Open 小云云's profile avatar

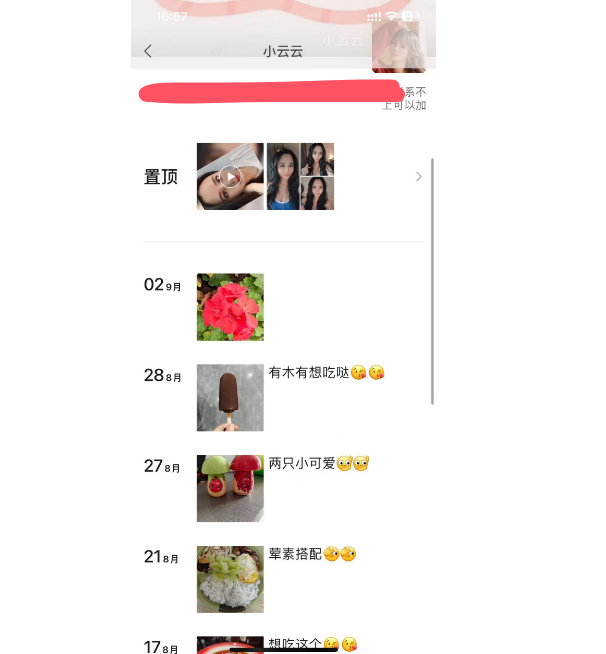pyautogui.click(x=398, y=46)
